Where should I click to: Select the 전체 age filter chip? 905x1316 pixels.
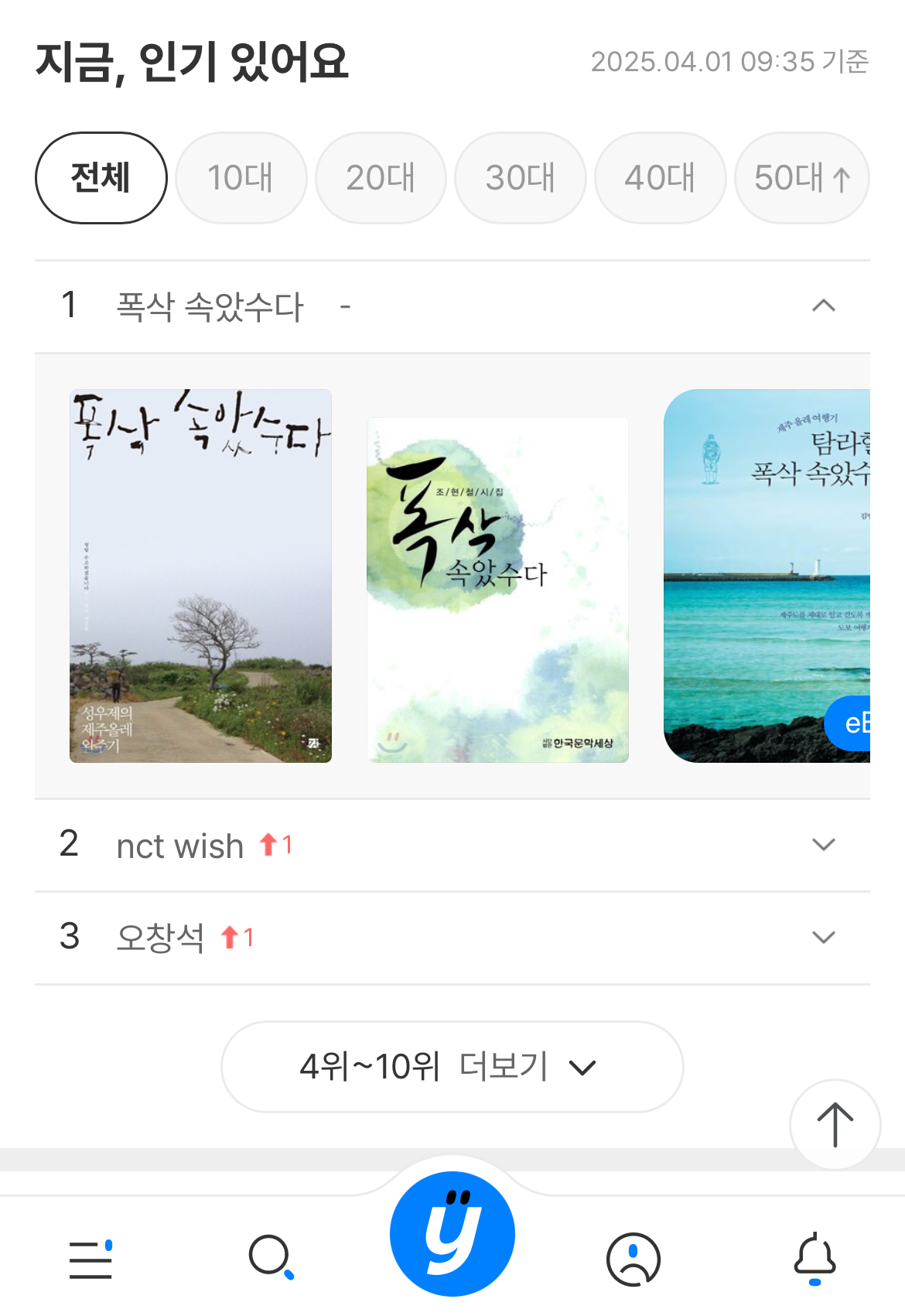(x=101, y=178)
